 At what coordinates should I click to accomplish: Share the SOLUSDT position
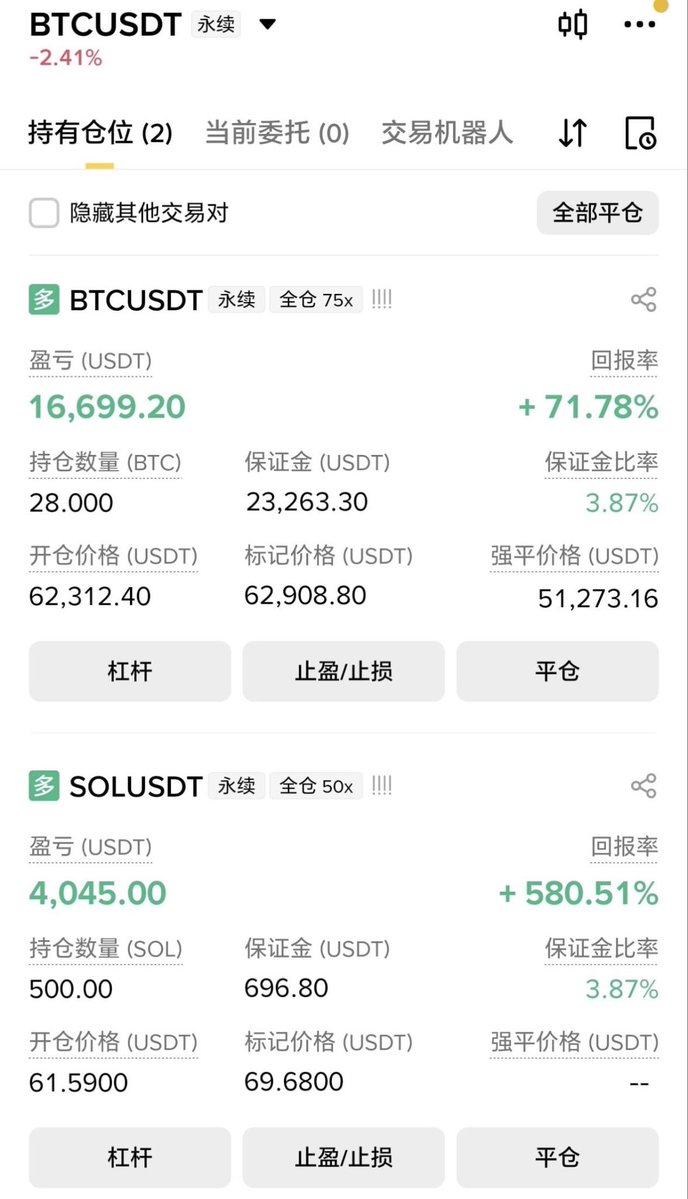point(644,785)
